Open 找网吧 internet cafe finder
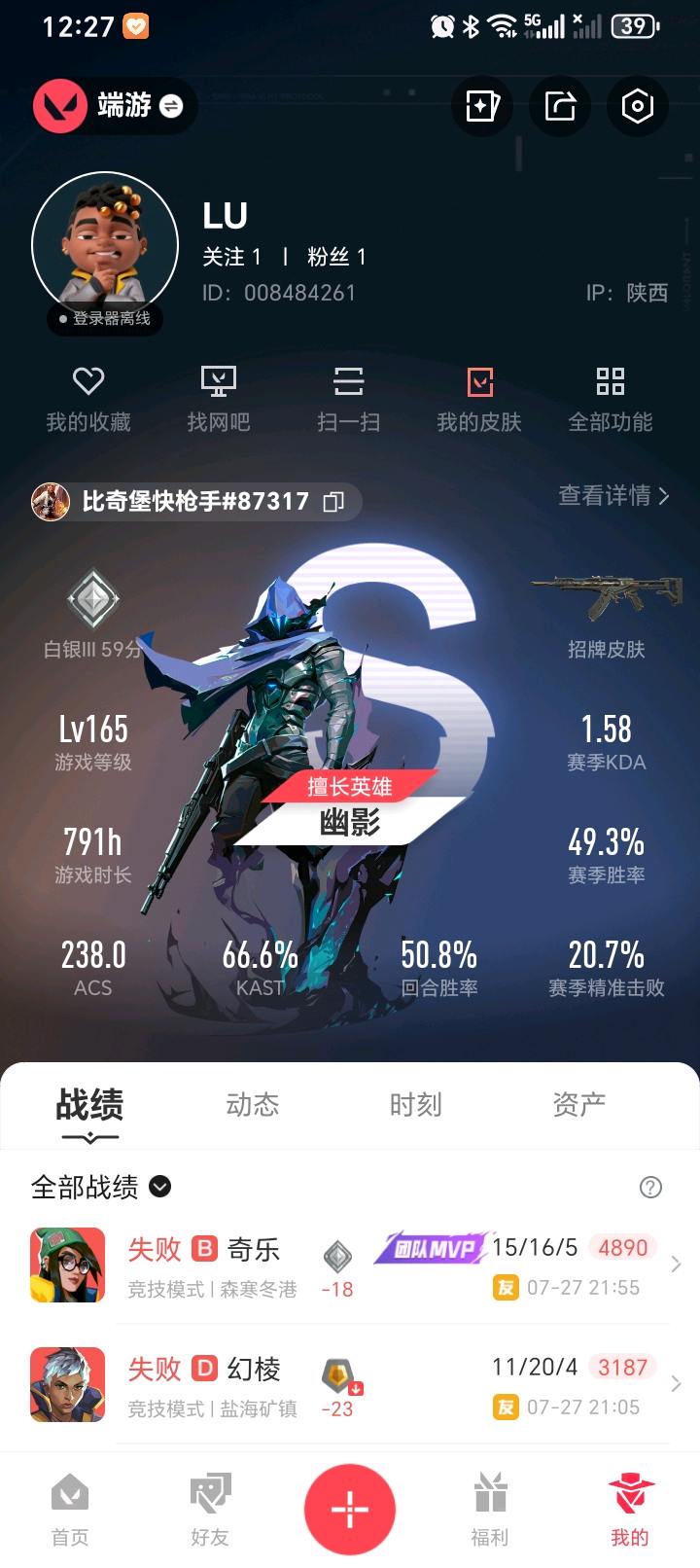 point(219,399)
